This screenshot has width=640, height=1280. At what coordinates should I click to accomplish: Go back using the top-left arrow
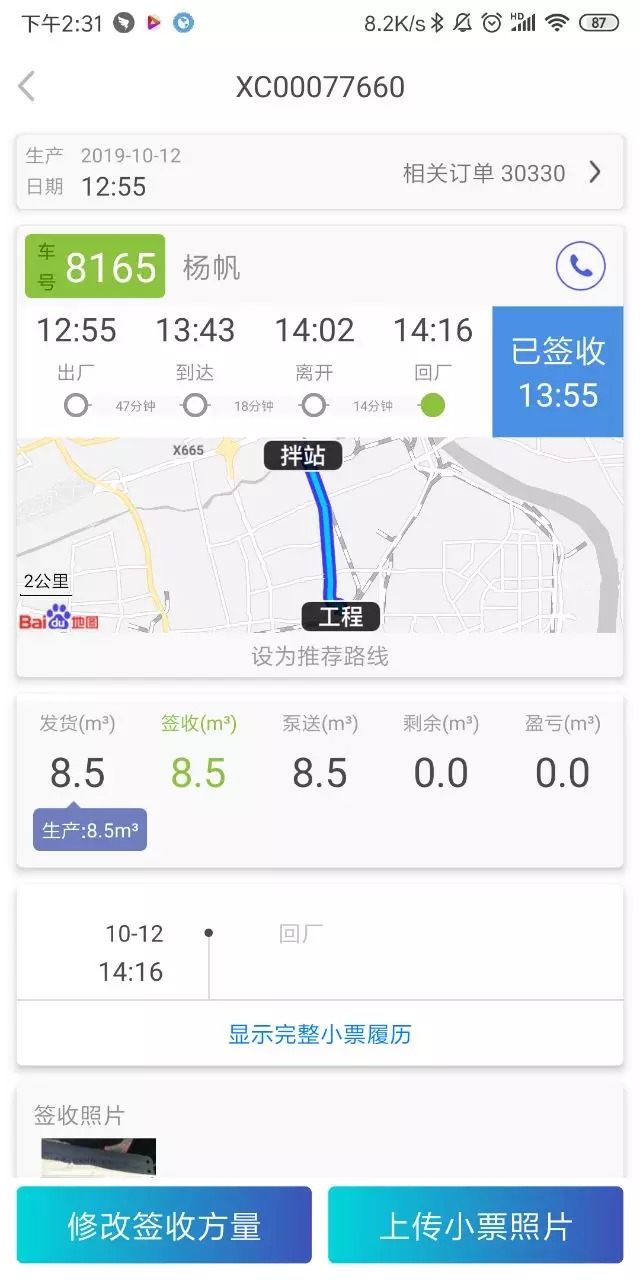(27, 87)
